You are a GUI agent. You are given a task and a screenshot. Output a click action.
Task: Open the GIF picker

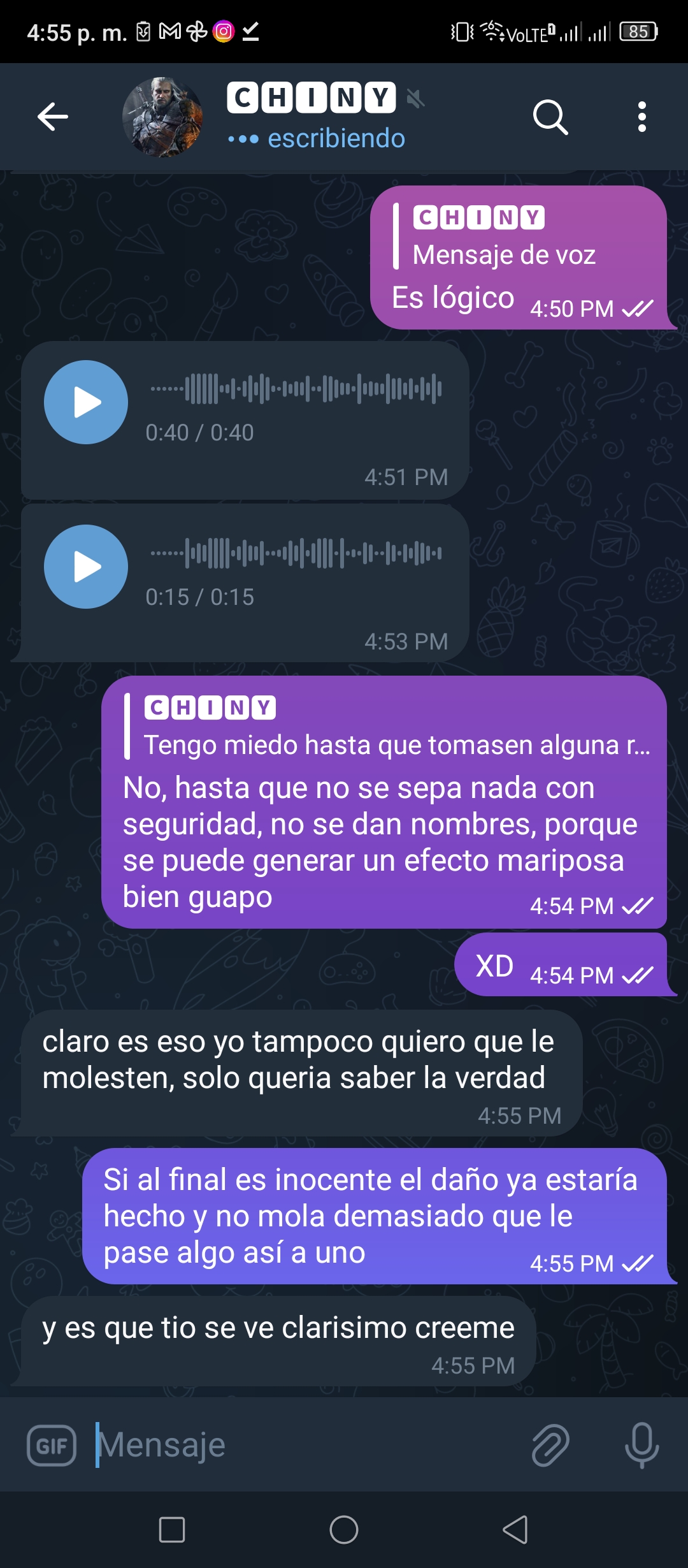click(52, 1445)
